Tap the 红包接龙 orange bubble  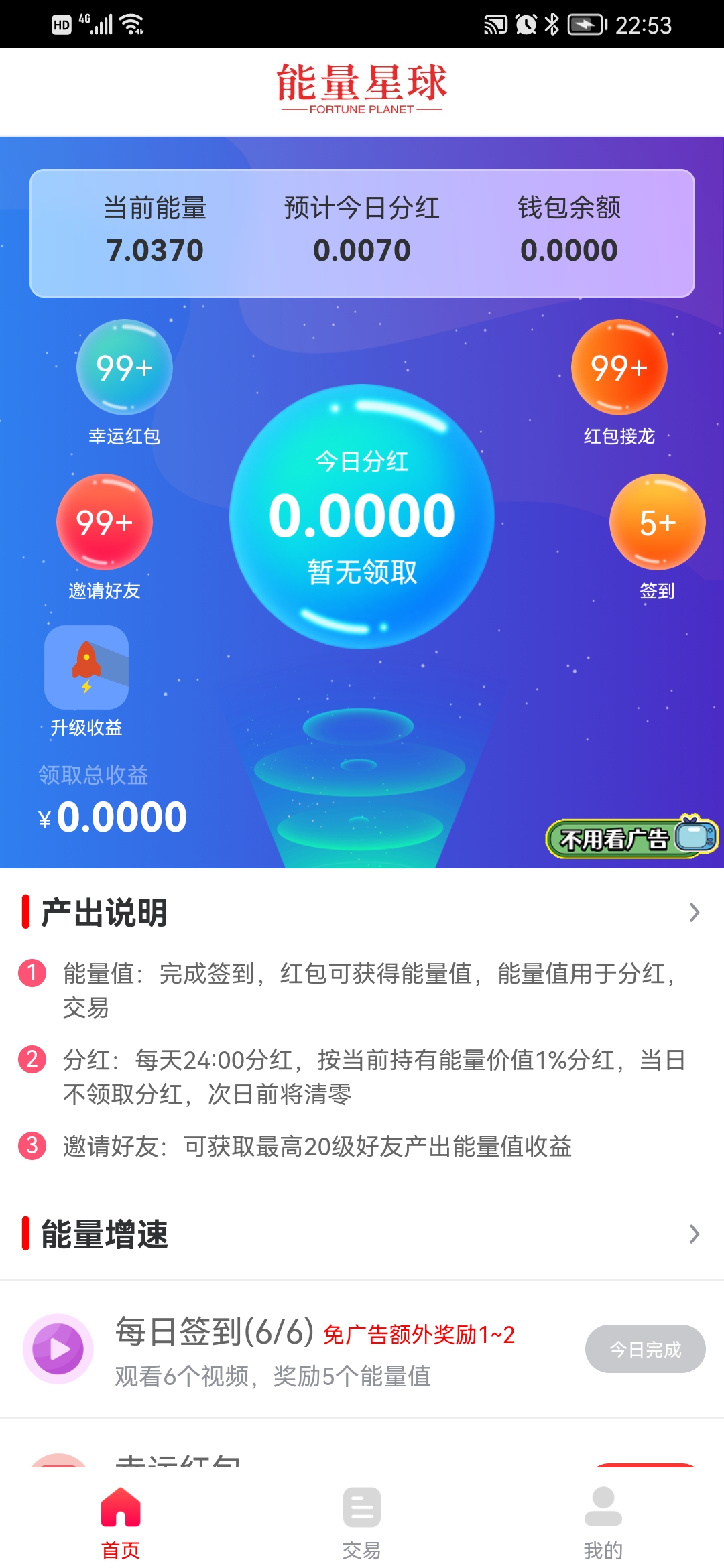click(x=618, y=368)
